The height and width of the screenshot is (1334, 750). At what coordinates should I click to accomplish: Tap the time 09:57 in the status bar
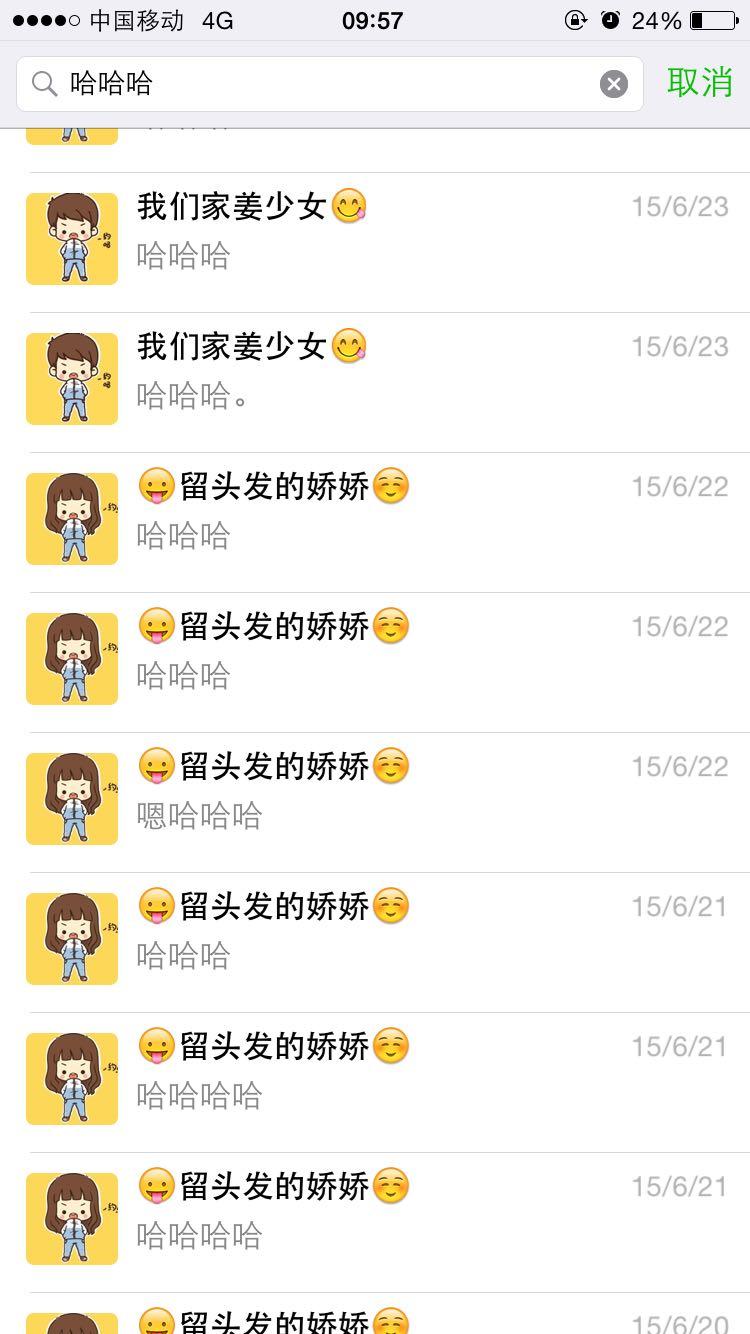coord(370,19)
